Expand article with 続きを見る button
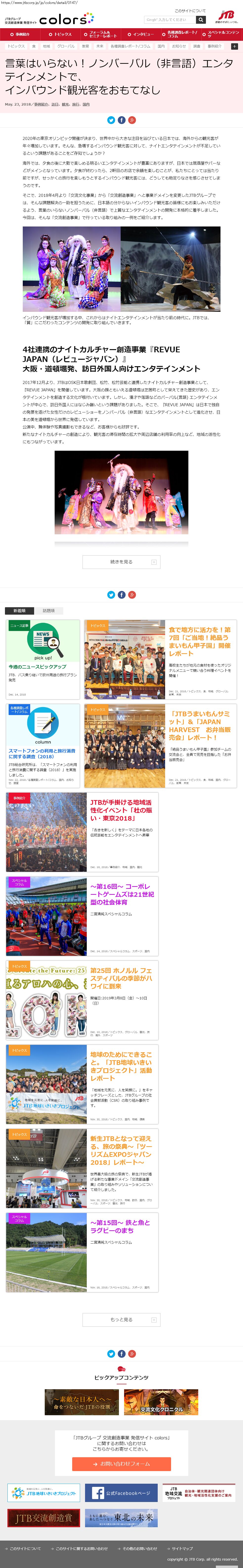 pyautogui.click(x=121, y=562)
